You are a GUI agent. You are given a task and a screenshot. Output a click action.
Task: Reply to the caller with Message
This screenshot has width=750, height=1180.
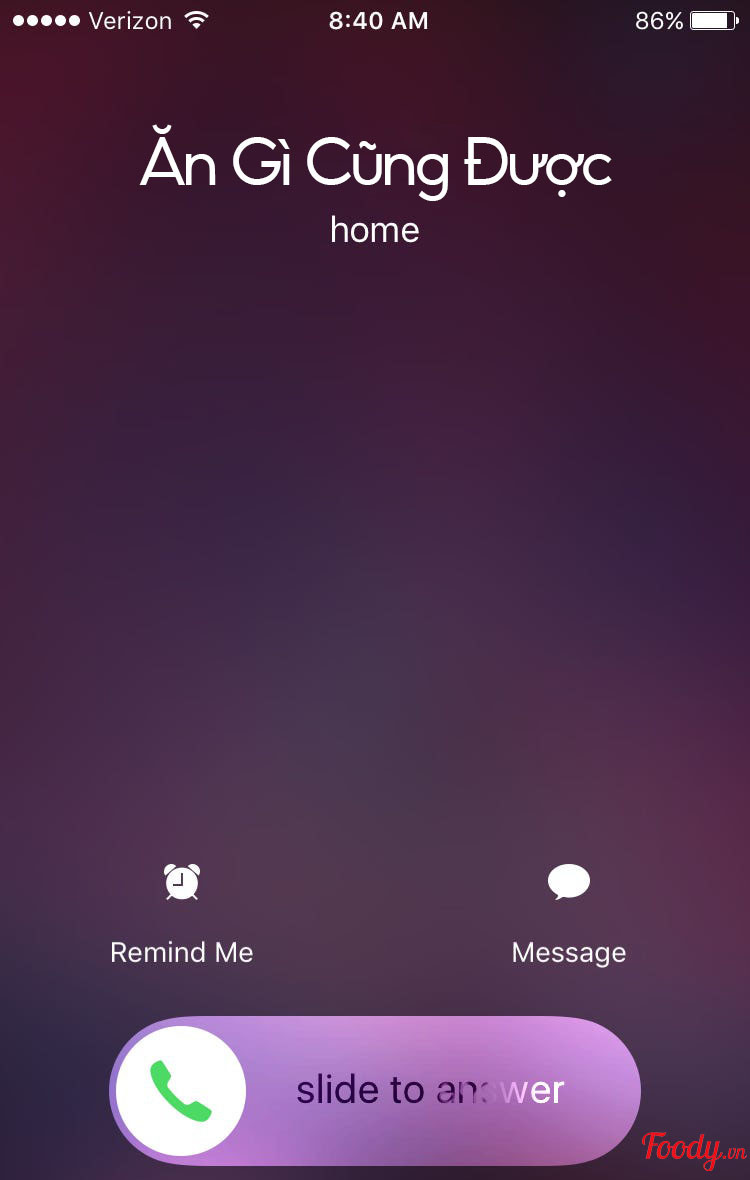tap(568, 883)
